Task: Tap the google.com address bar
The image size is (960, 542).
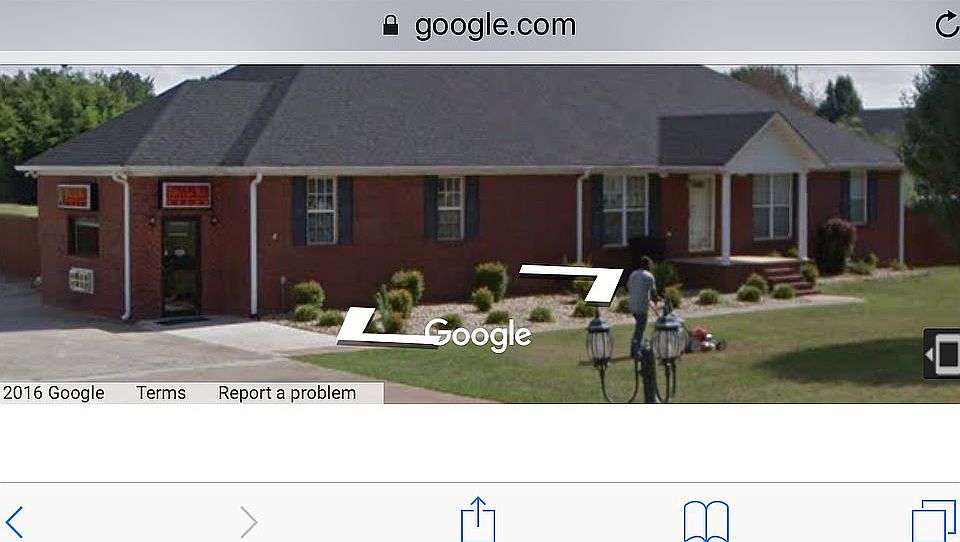Action: click(480, 25)
